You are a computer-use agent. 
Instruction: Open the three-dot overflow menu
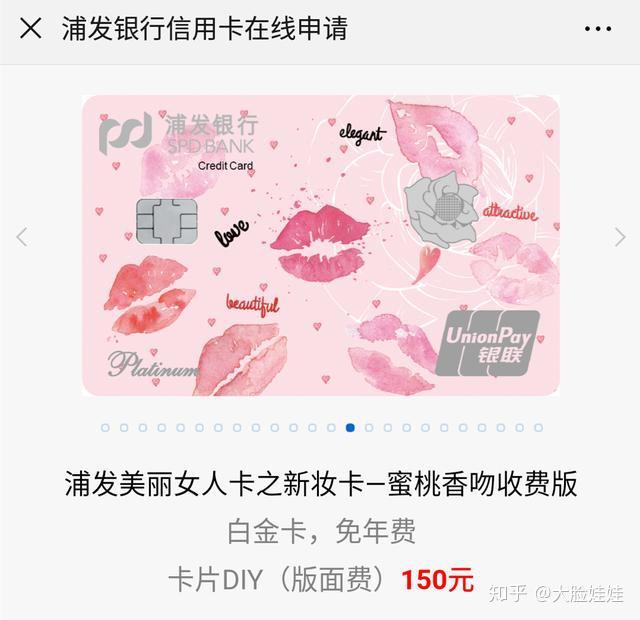pos(597,28)
